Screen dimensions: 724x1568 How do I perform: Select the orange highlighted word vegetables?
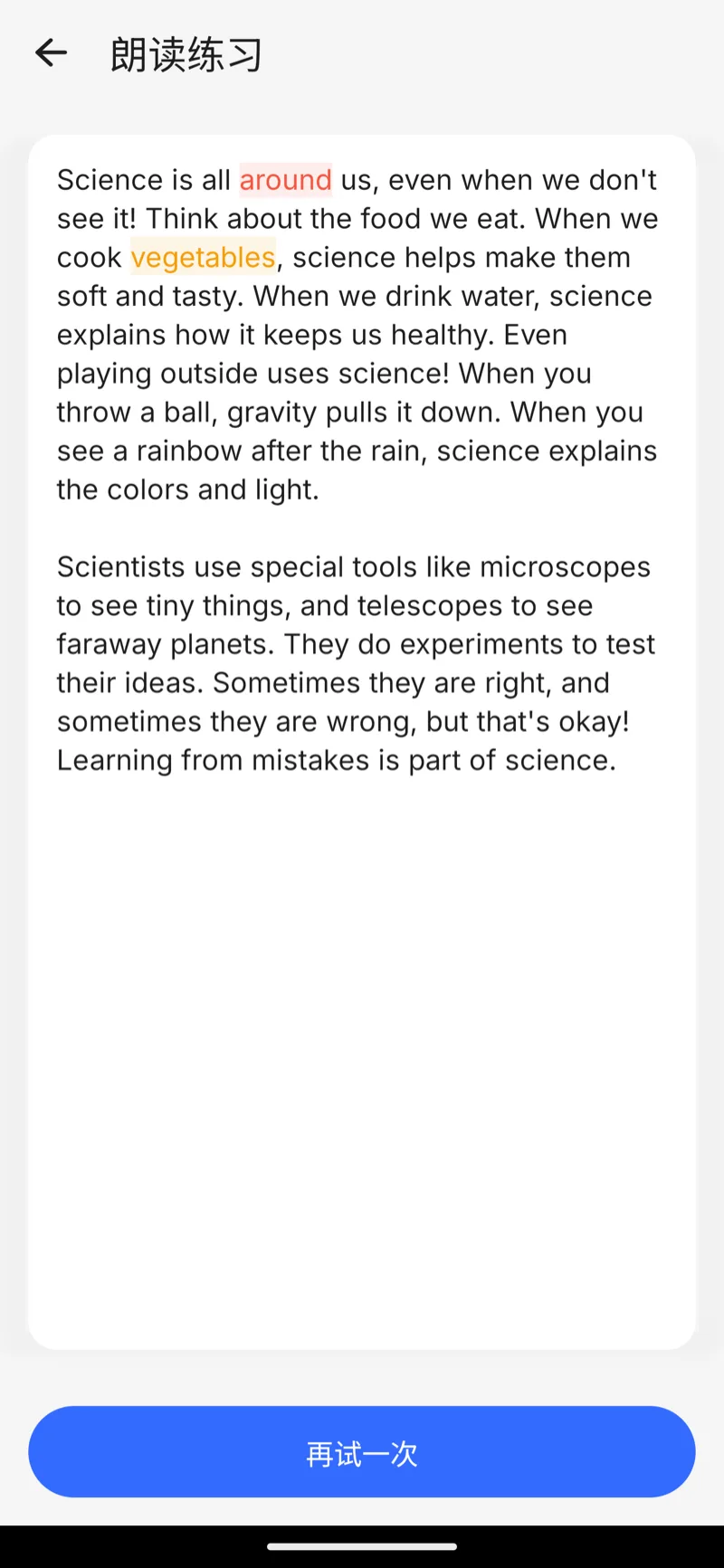203,258
